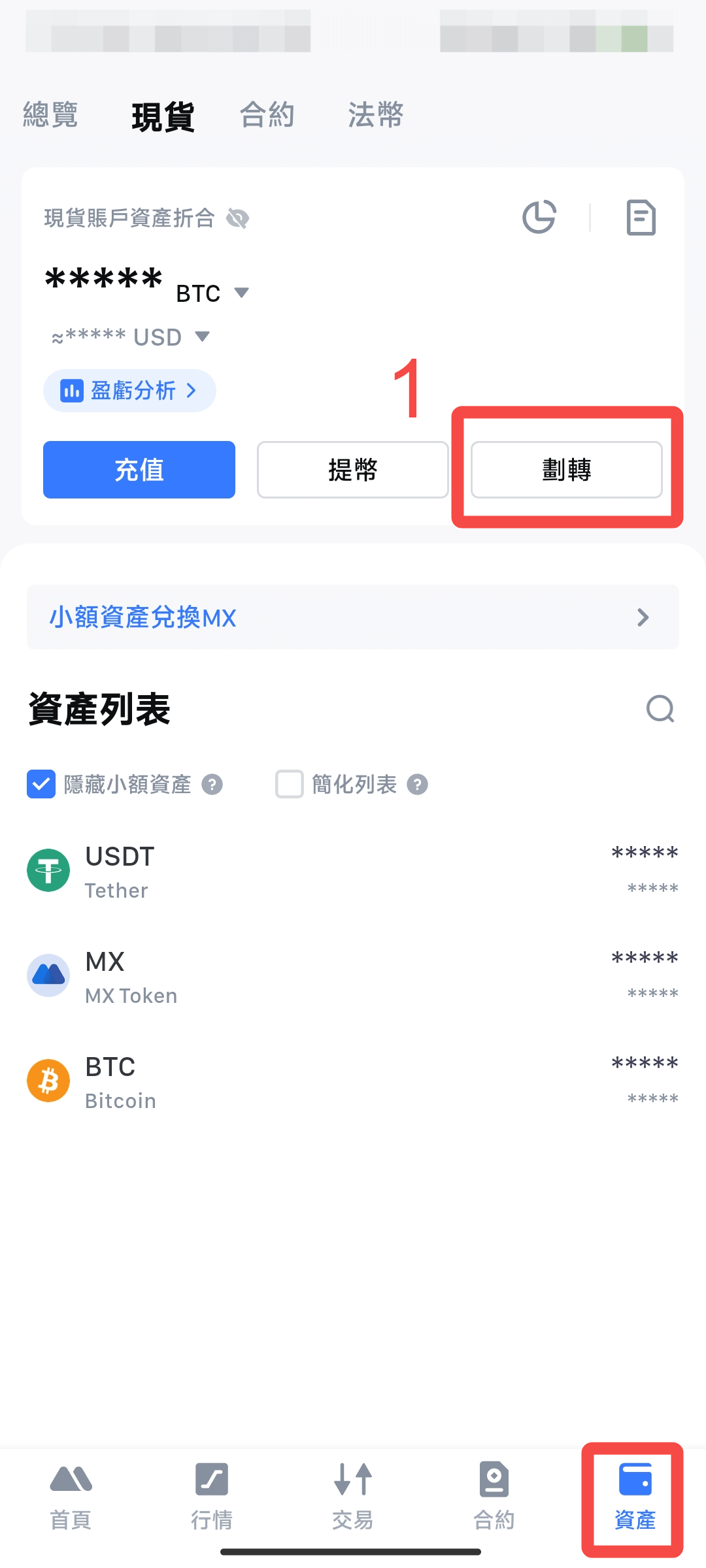Screen dimensions: 706x1568
Task: Open the asset distribution pie chart
Action: click(x=539, y=217)
